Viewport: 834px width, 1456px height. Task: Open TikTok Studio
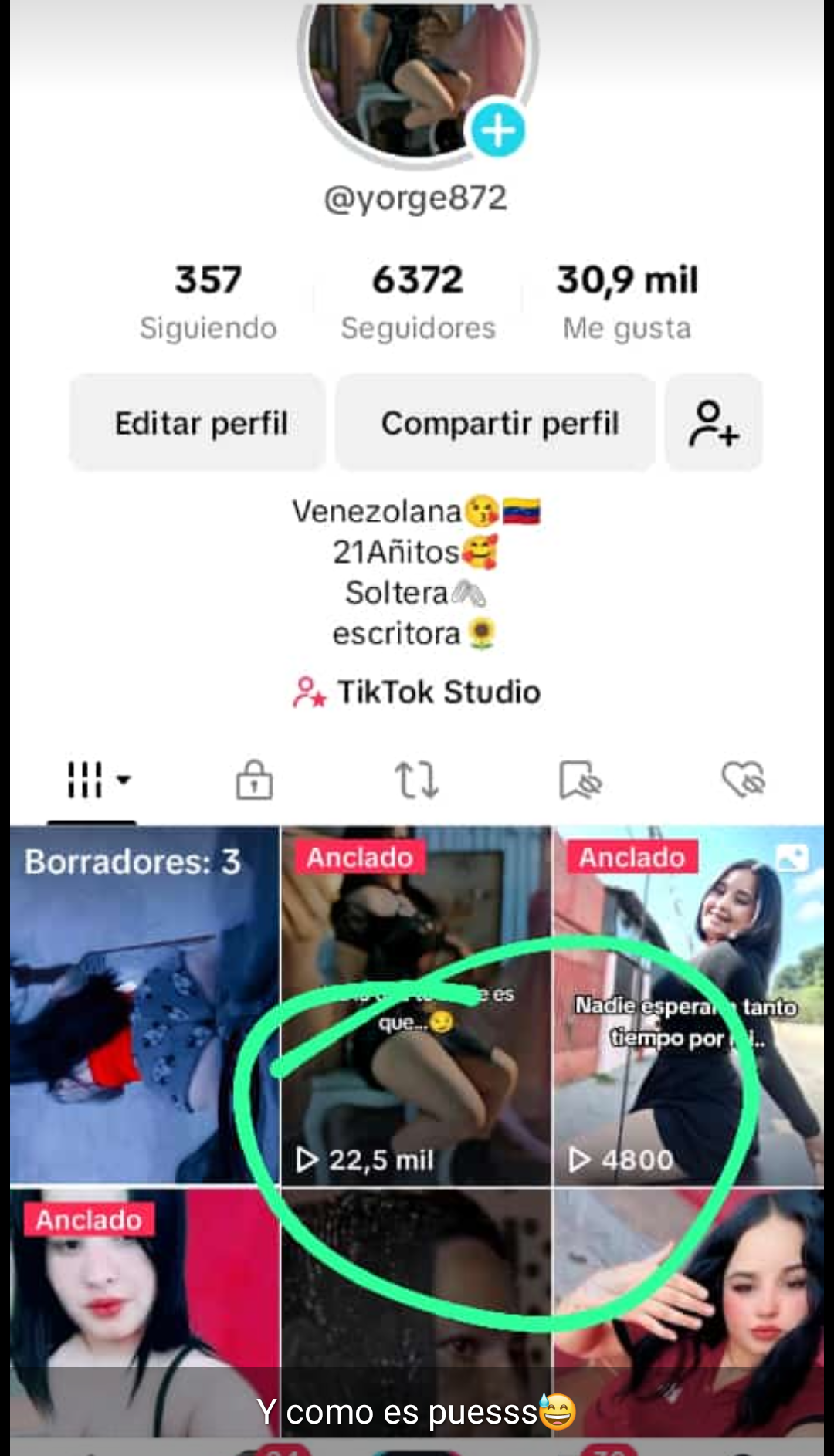(418, 692)
